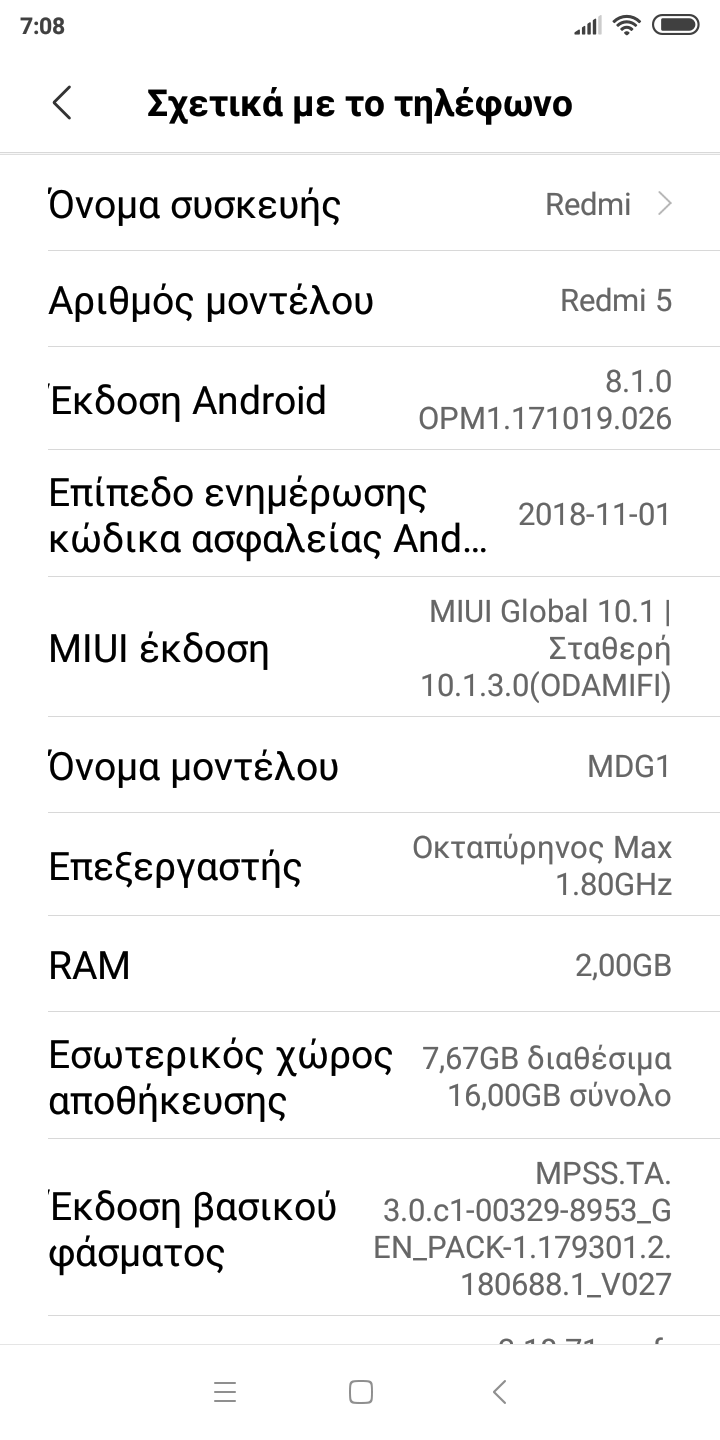Go back from Σχετικά με το τηλέφωνο
The height and width of the screenshot is (1440, 720).
(62, 103)
